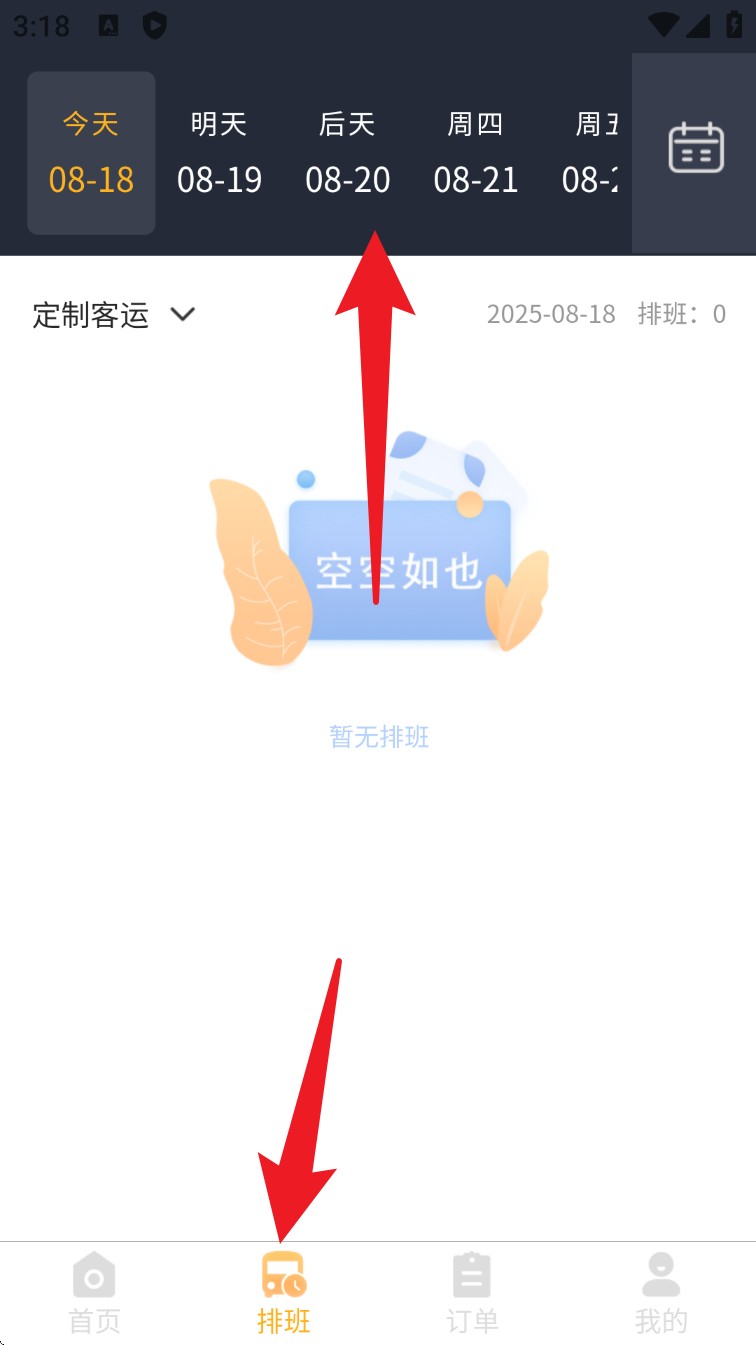Select today's date 08-18

91,153
